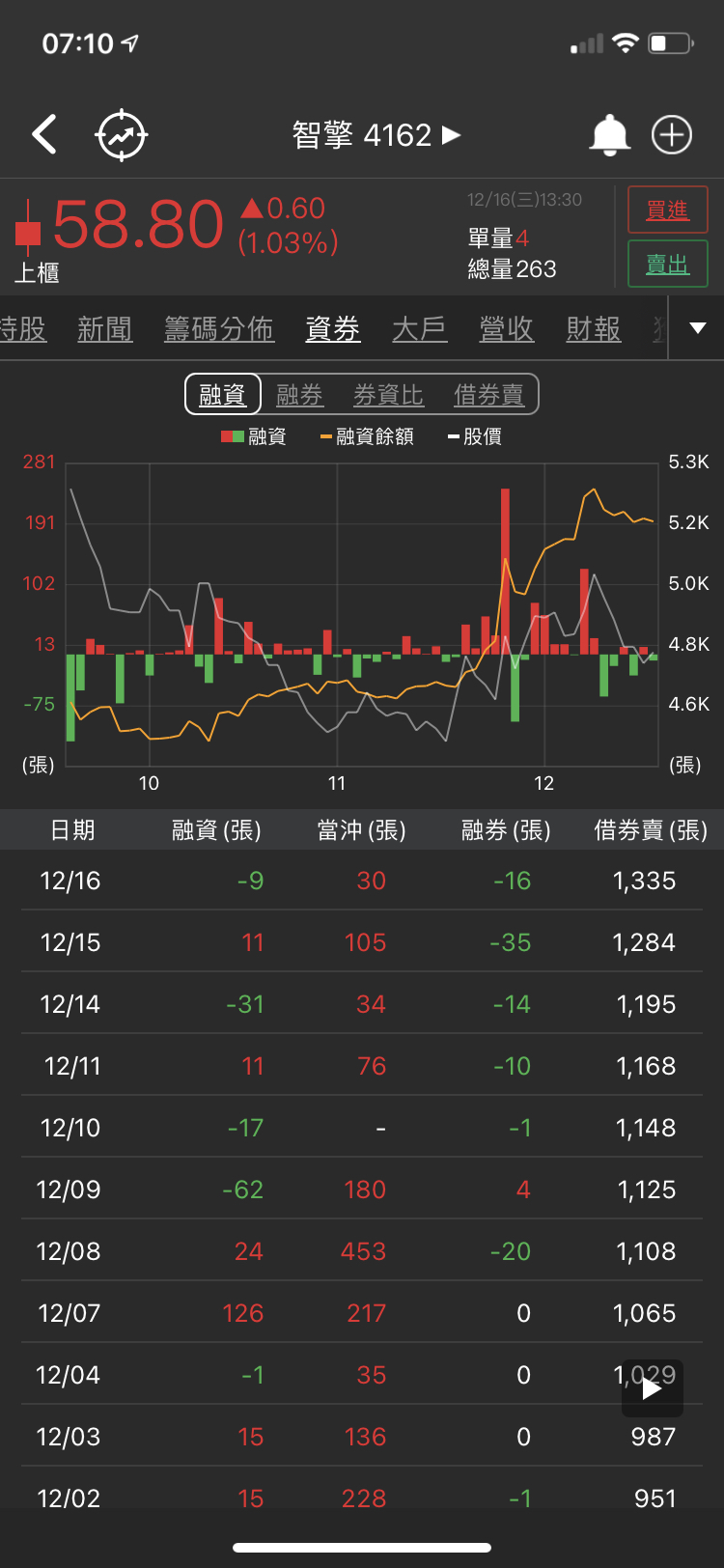Open the stock switcher next to 智擎 4162
724x1568 pixels.
(451, 135)
